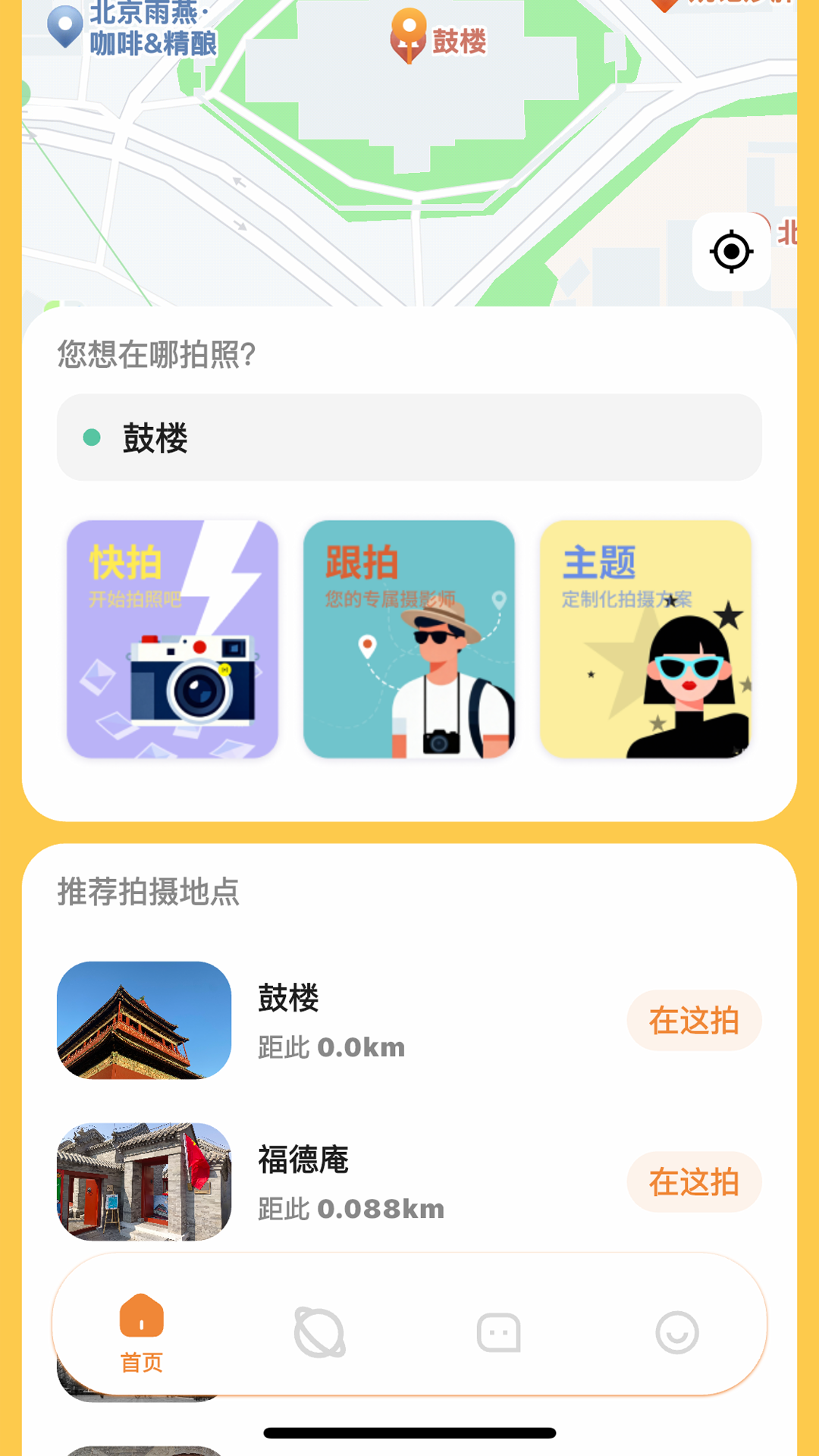This screenshot has height=1456, width=819.
Task: Open the 跟拍 personal photographer card
Action: click(x=409, y=639)
